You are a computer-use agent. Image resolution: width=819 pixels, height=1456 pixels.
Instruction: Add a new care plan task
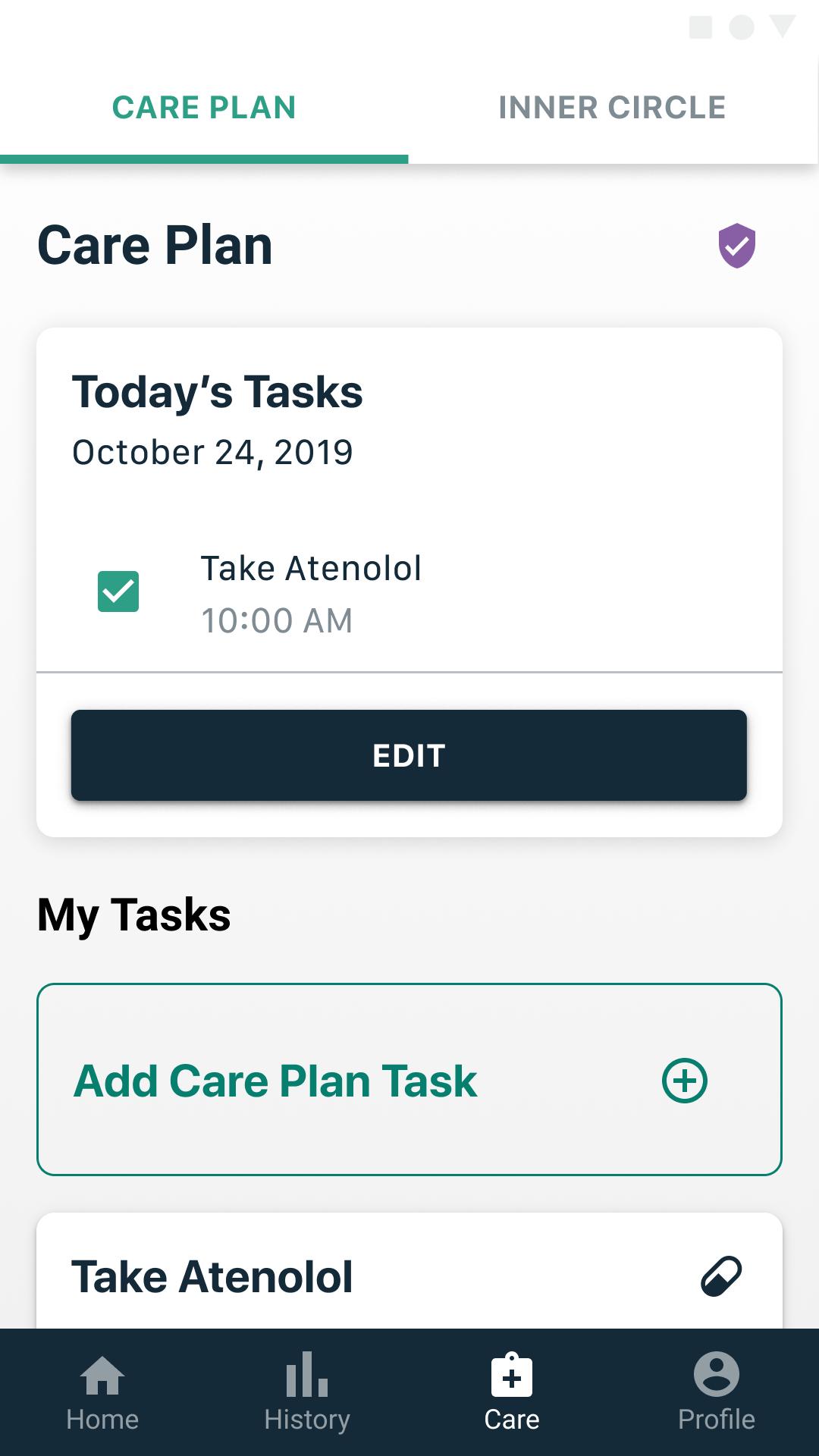pyautogui.click(x=409, y=1080)
